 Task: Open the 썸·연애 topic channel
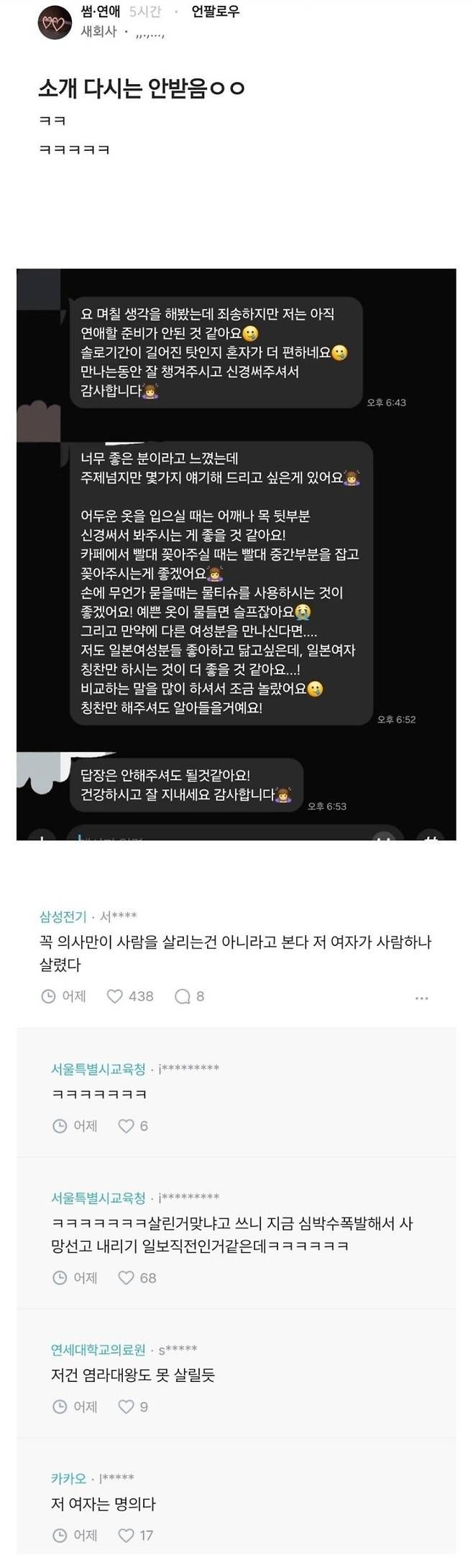100,11
